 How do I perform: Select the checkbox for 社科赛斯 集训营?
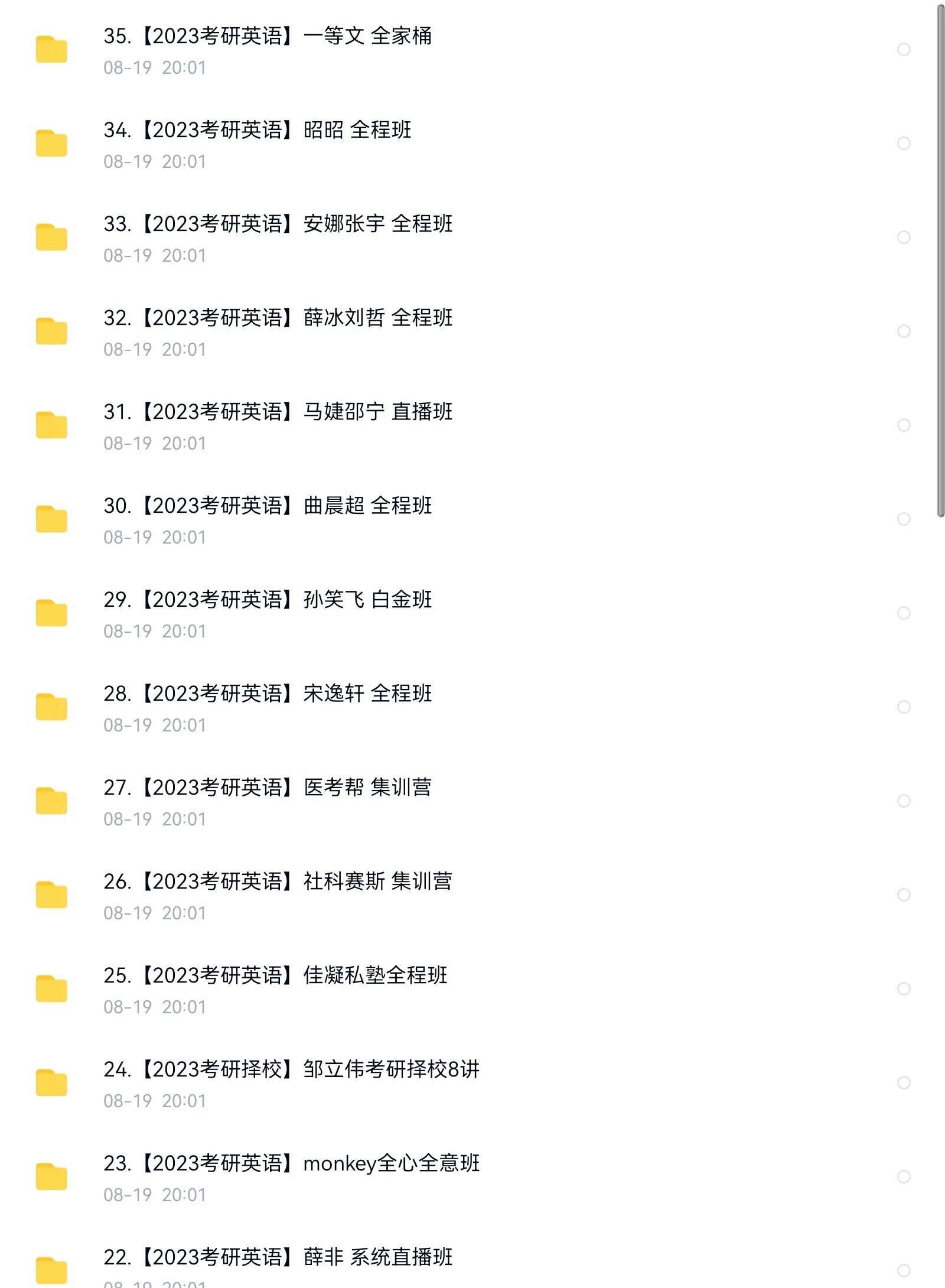(x=903, y=895)
